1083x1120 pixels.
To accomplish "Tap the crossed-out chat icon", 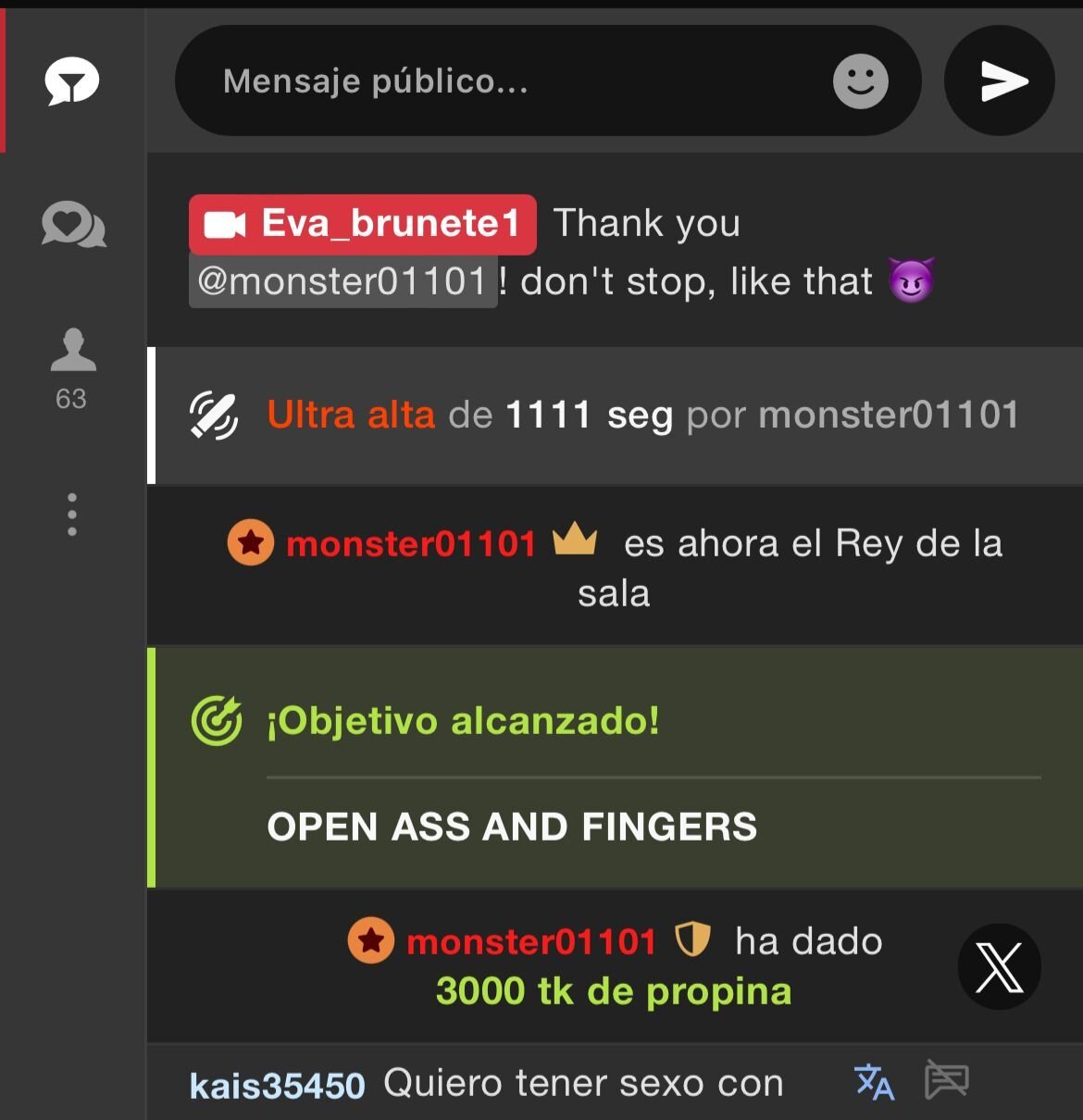I will (946, 1080).
